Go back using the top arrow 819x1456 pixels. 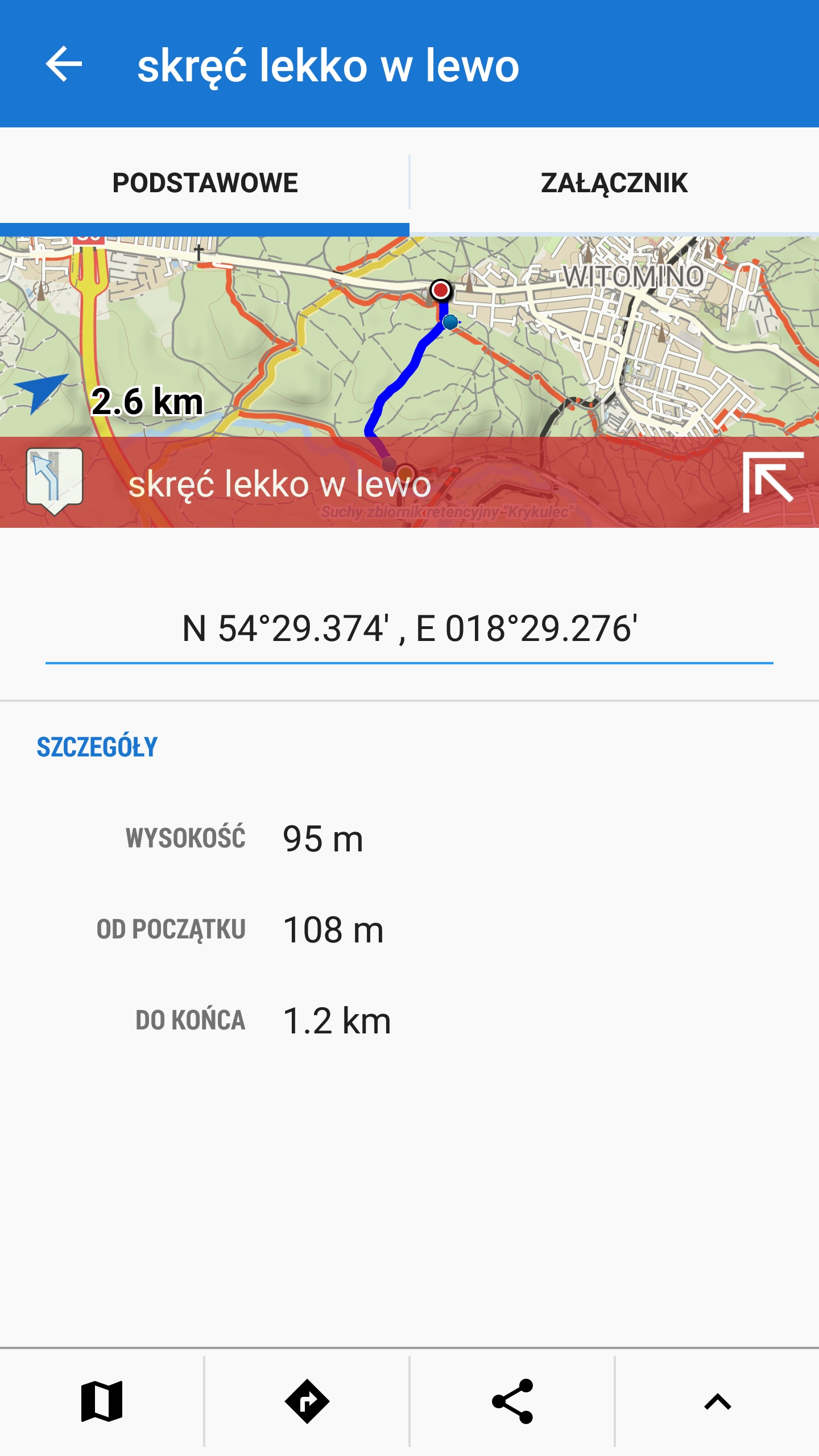64,64
